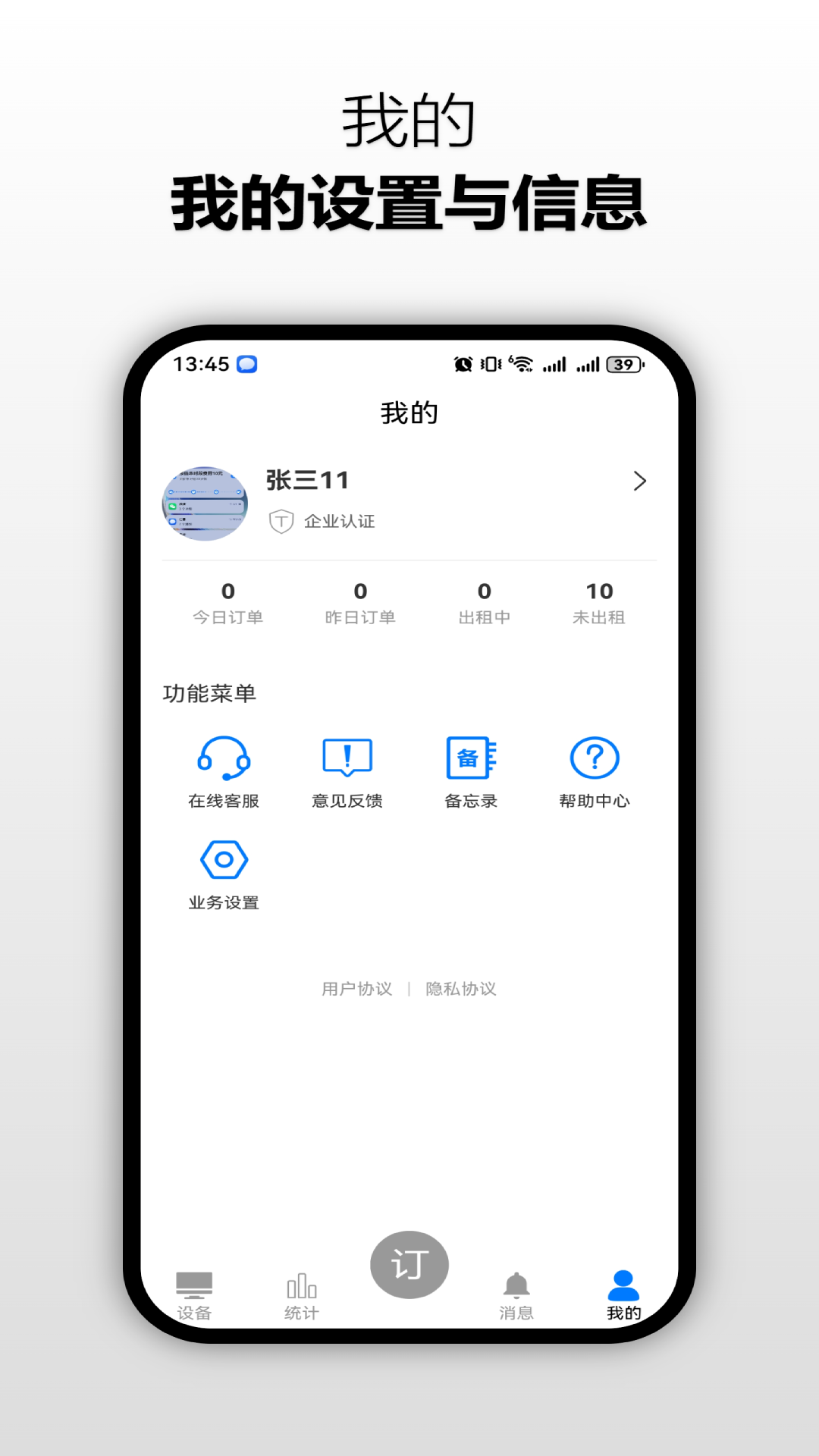Open the 帮助中心 help center icon

click(595, 758)
